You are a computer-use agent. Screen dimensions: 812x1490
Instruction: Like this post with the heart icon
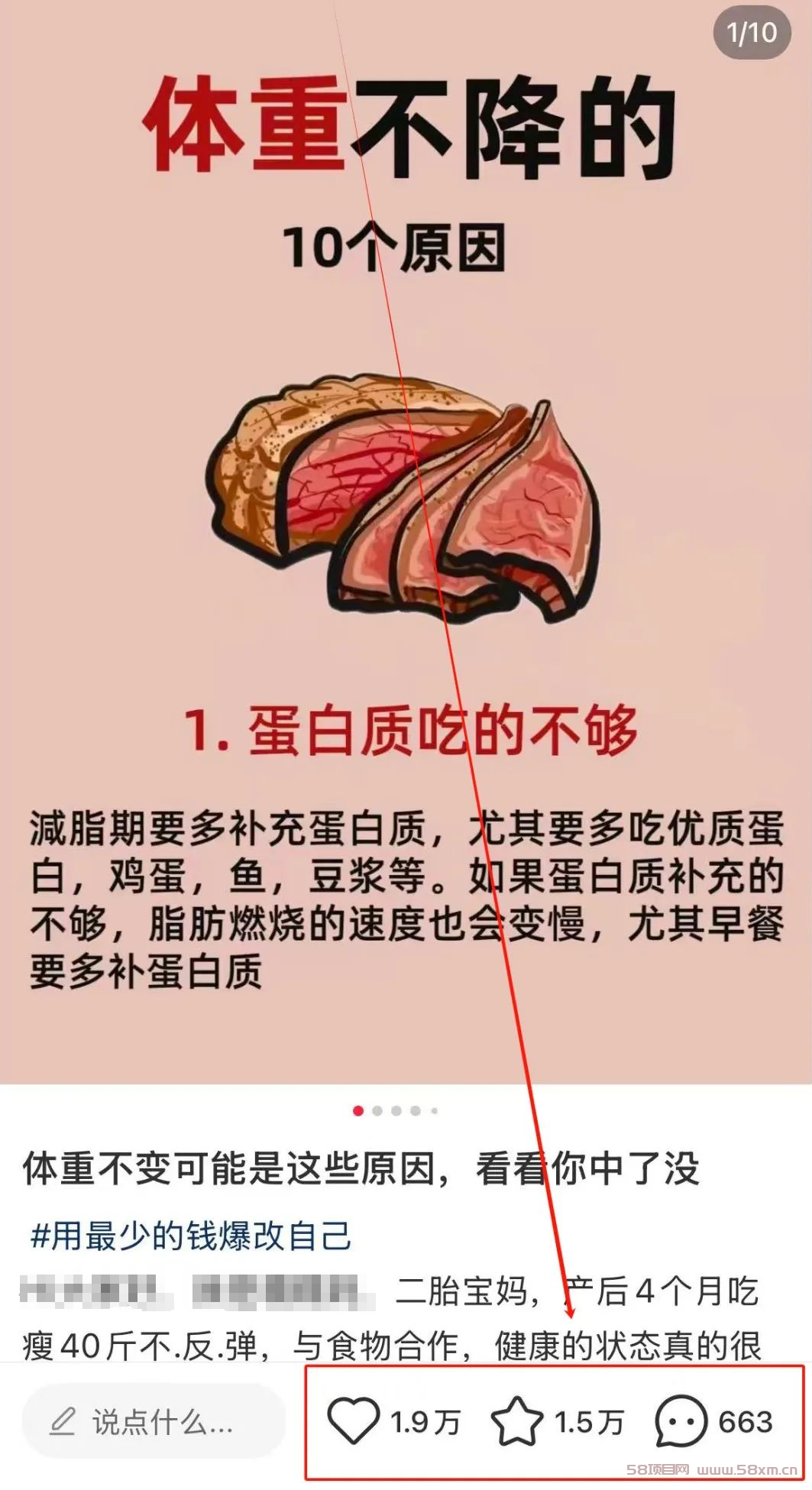click(x=354, y=1421)
